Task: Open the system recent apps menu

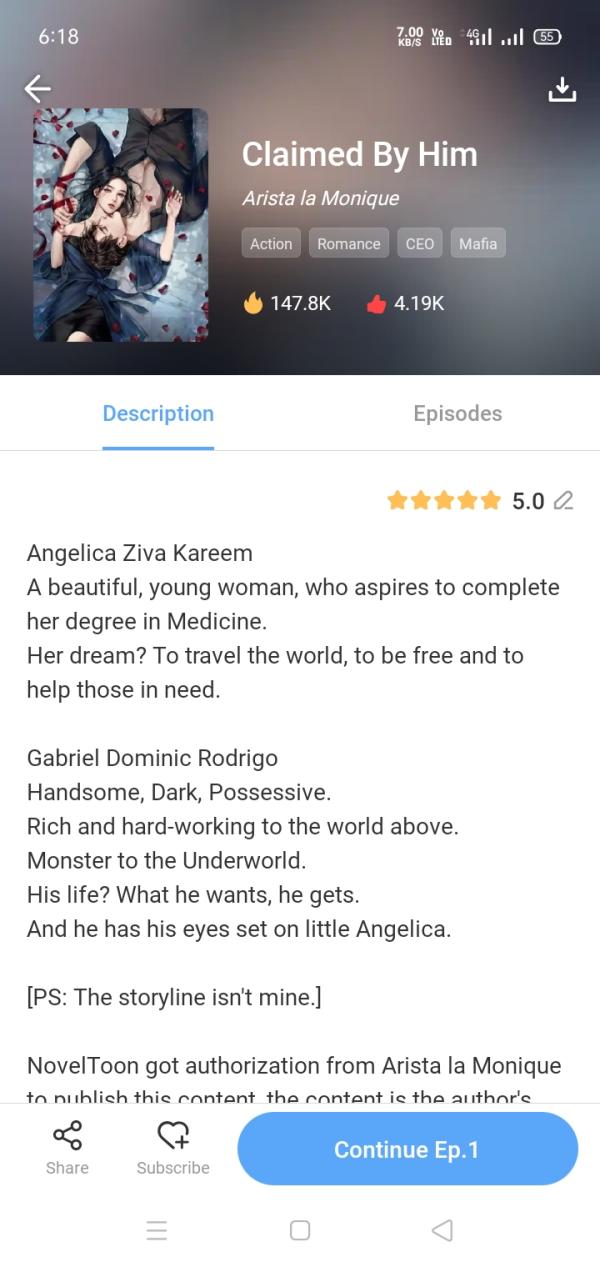Action: coord(157,1230)
